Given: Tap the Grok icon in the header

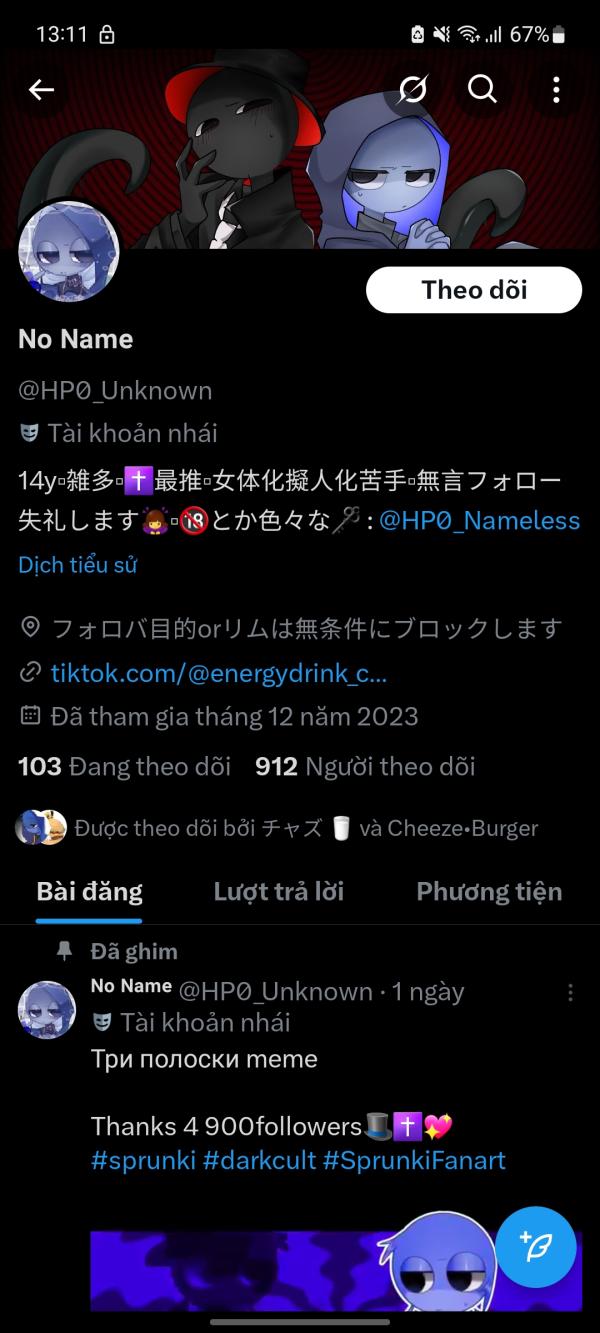Looking at the screenshot, I should point(412,90).
